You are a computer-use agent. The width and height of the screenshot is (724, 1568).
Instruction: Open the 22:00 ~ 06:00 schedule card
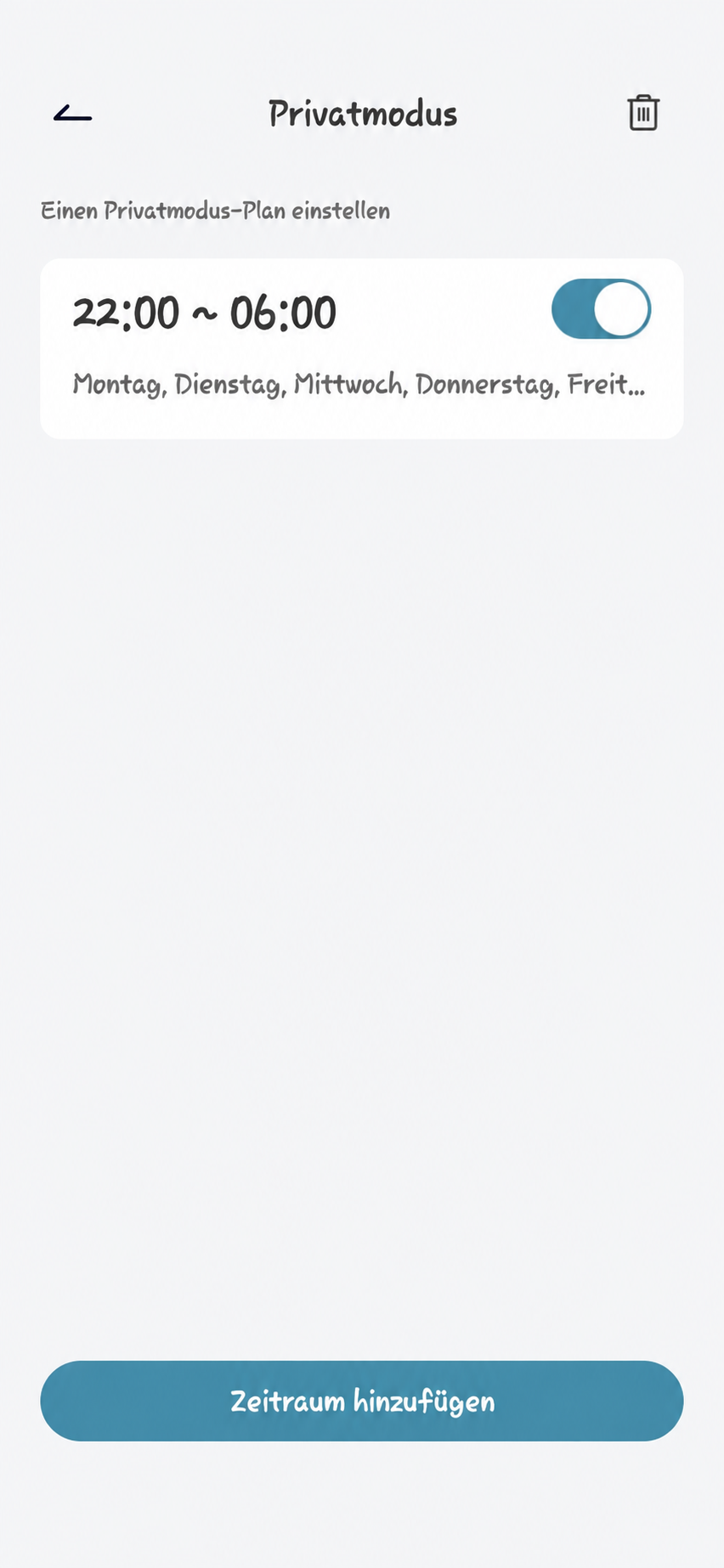pos(362,349)
